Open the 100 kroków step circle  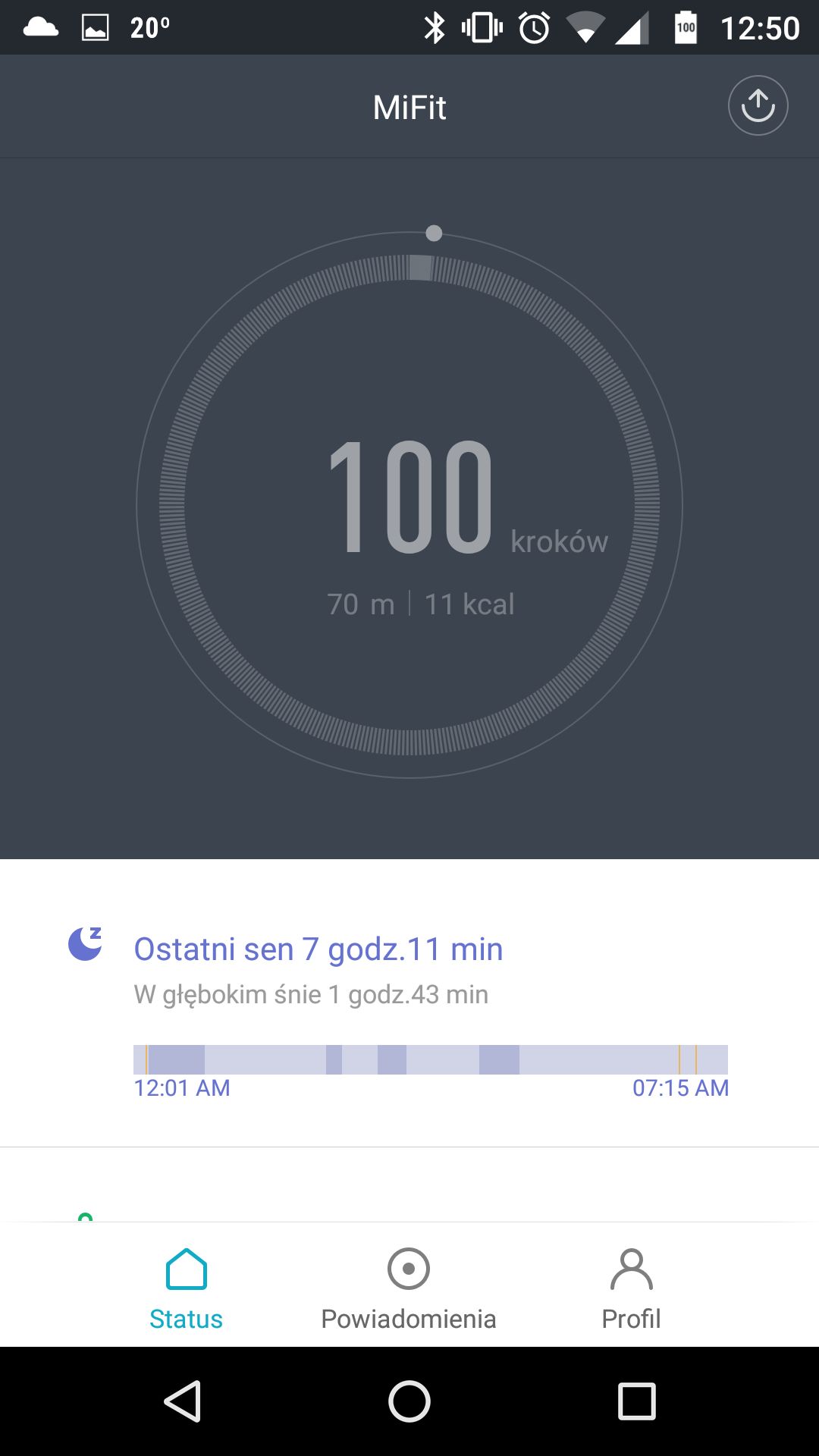click(x=409, y=504)
